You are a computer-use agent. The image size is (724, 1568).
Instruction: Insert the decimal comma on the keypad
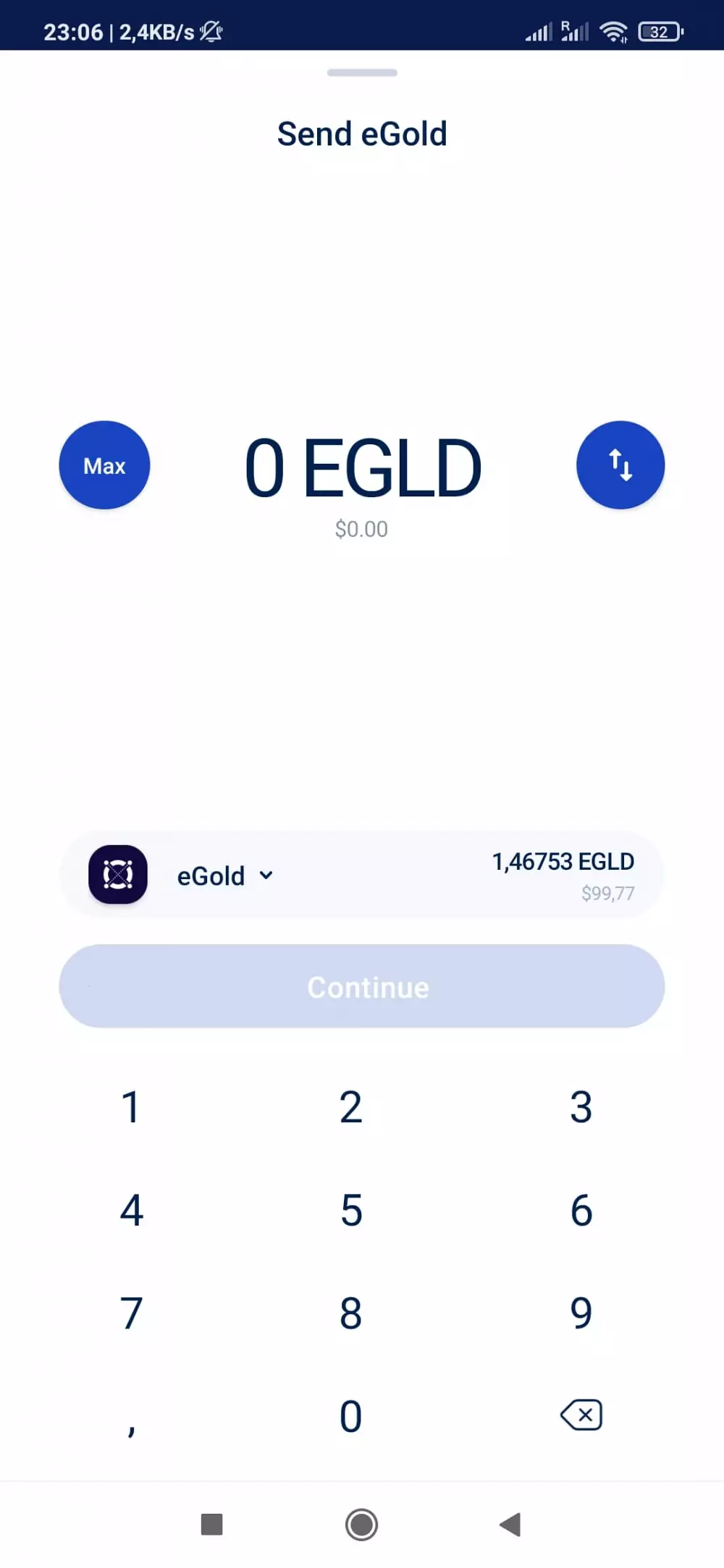point(131,1422)
